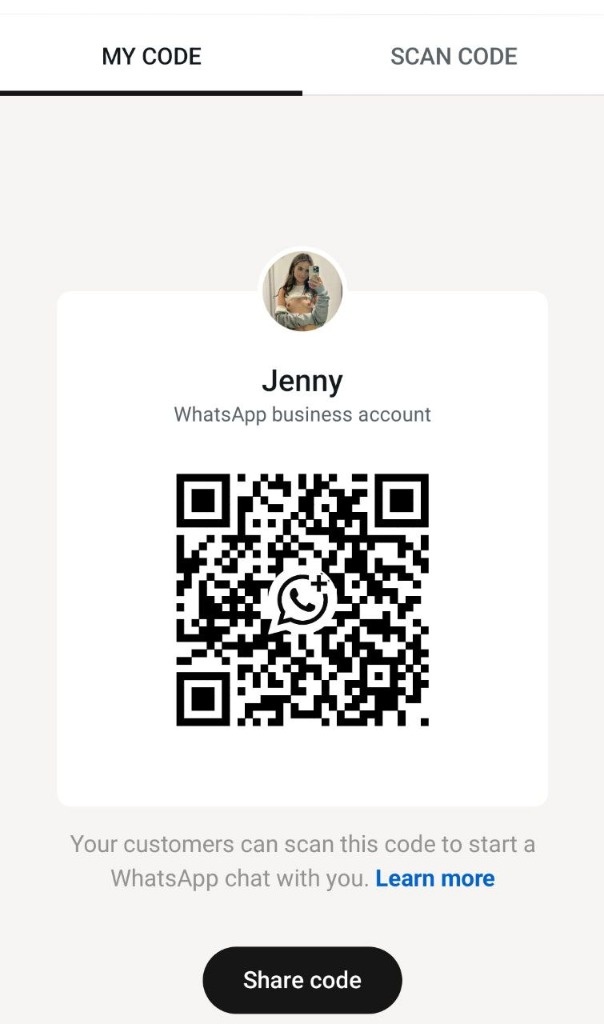This screenshot has width=604, height=1024.
Task: Open the Learn more link
Action: [x=435, y=879]
